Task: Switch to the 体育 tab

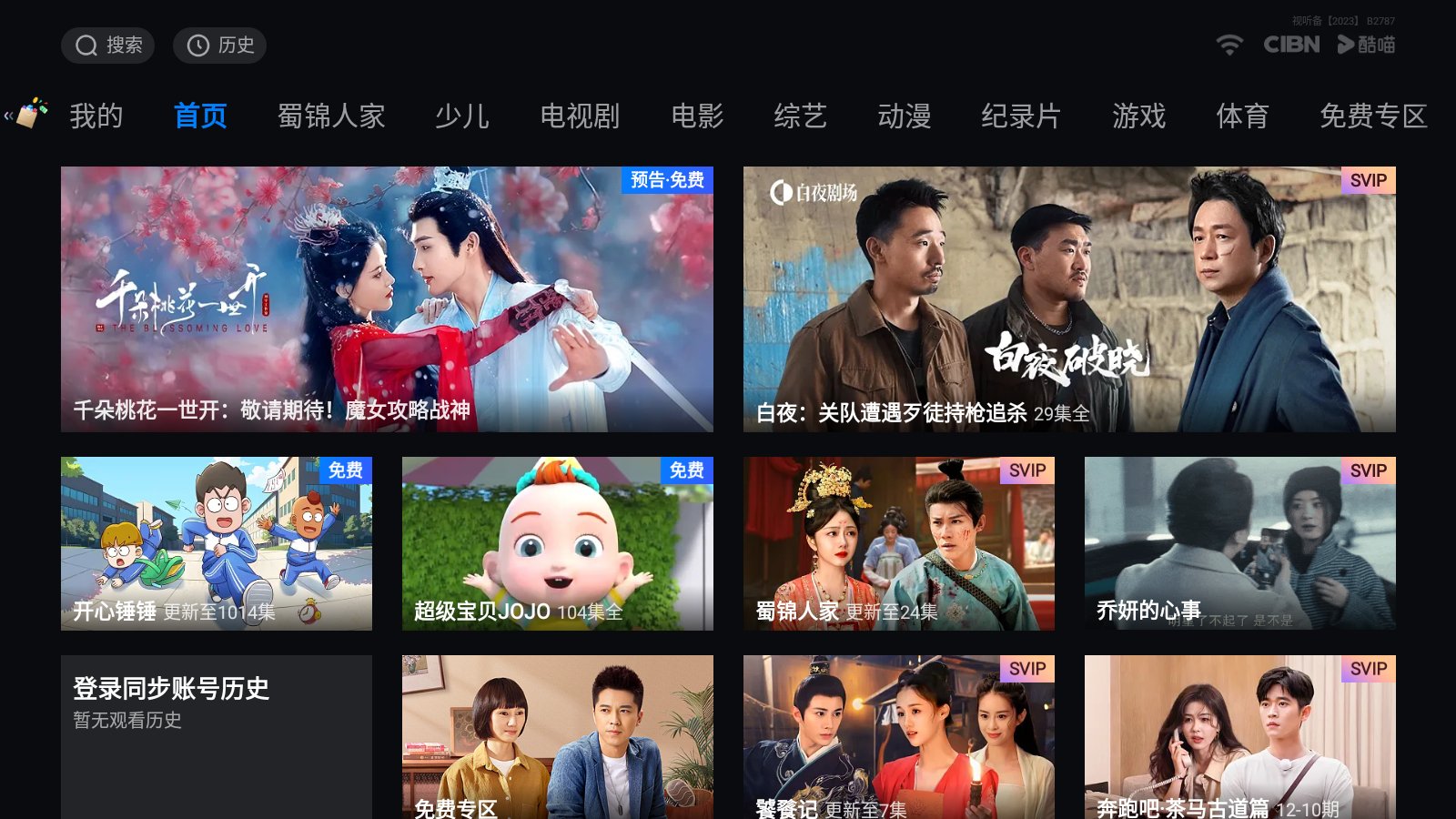Action: [x=1242, y=116]
